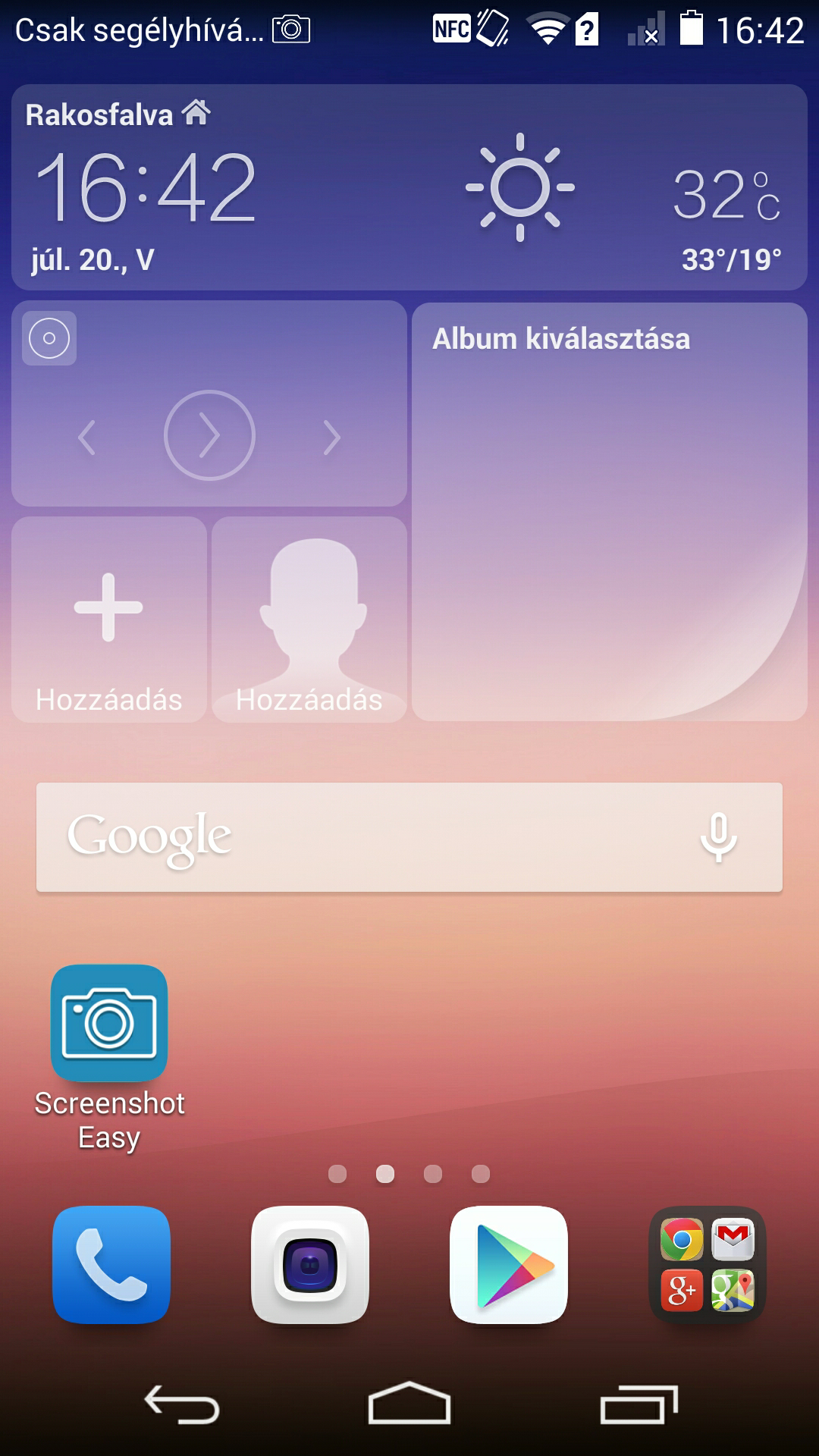
Task: Add a favorite contact tile
Action: pyautogui.click(x=309, y=620)
